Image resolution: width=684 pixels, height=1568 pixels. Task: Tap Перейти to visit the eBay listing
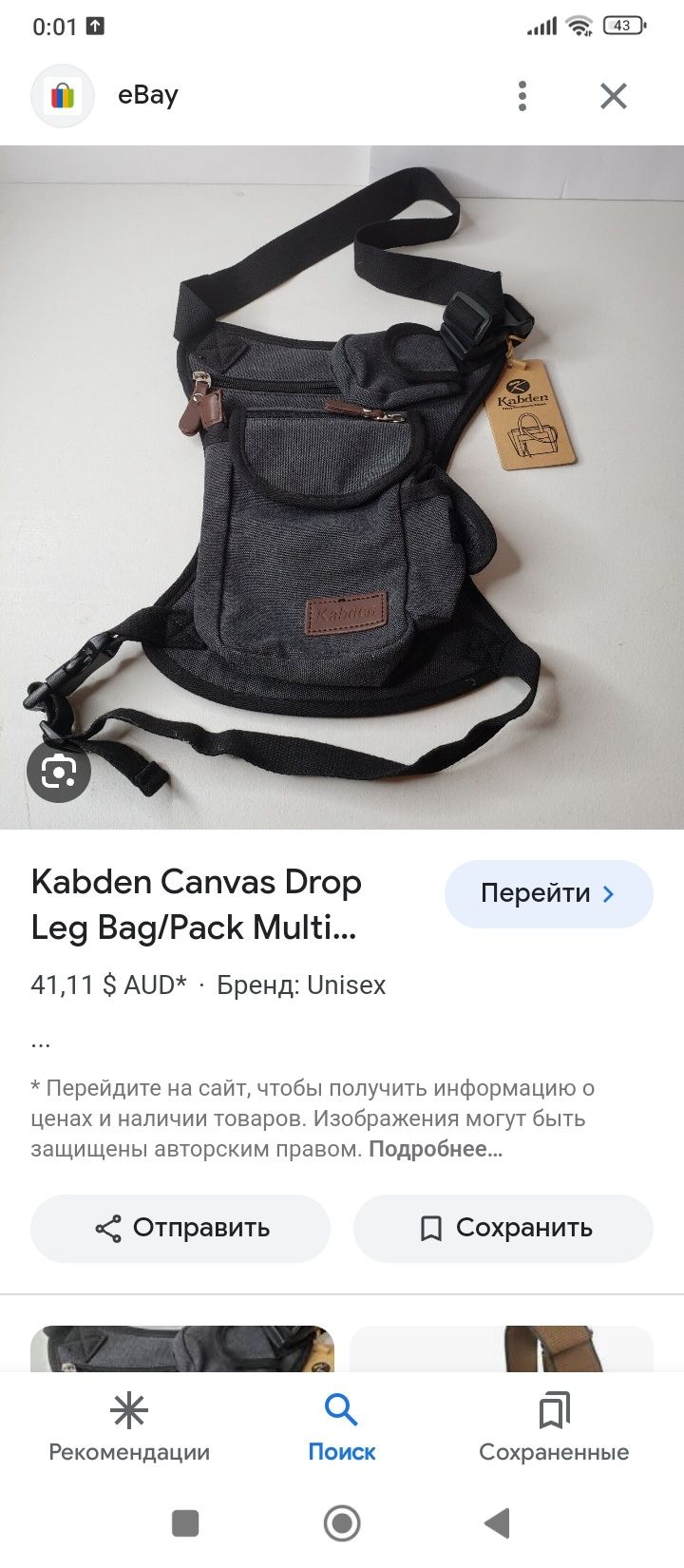click(x=549, y=893)
